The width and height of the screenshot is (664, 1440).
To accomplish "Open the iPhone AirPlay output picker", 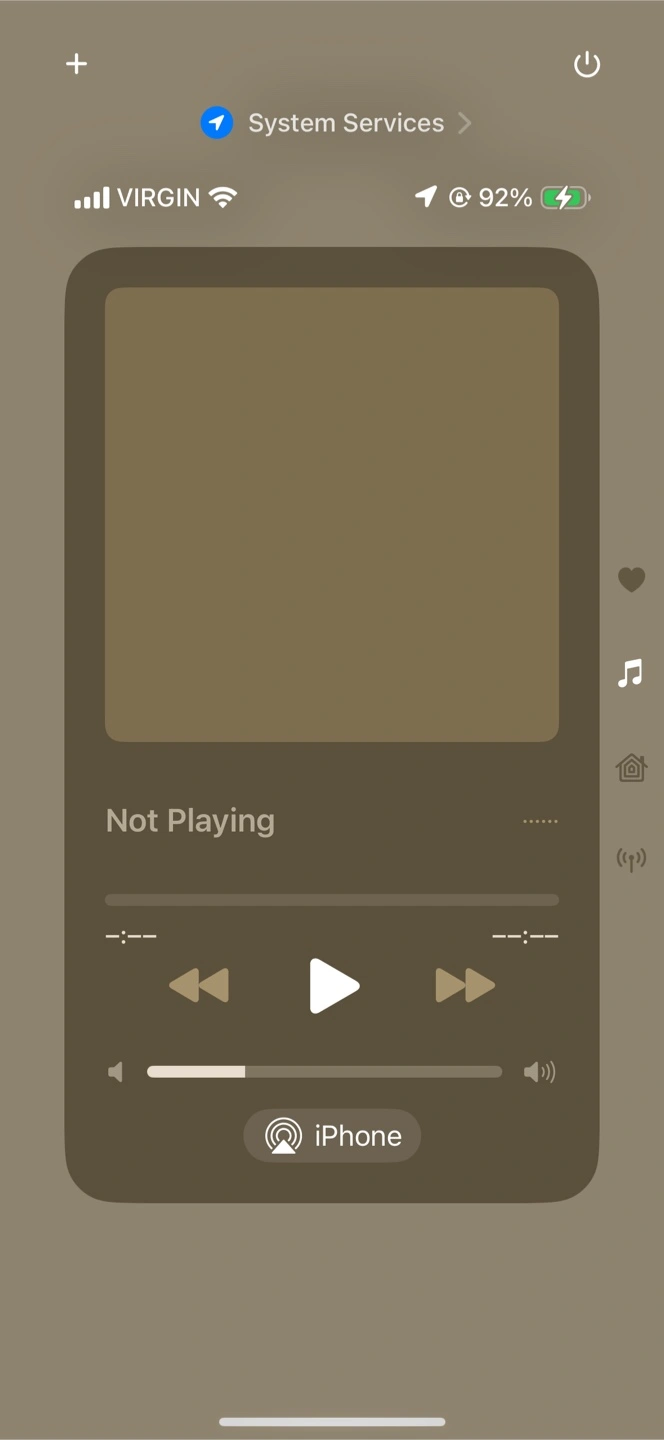I will pyautogui.click(x=332, y=1136).
